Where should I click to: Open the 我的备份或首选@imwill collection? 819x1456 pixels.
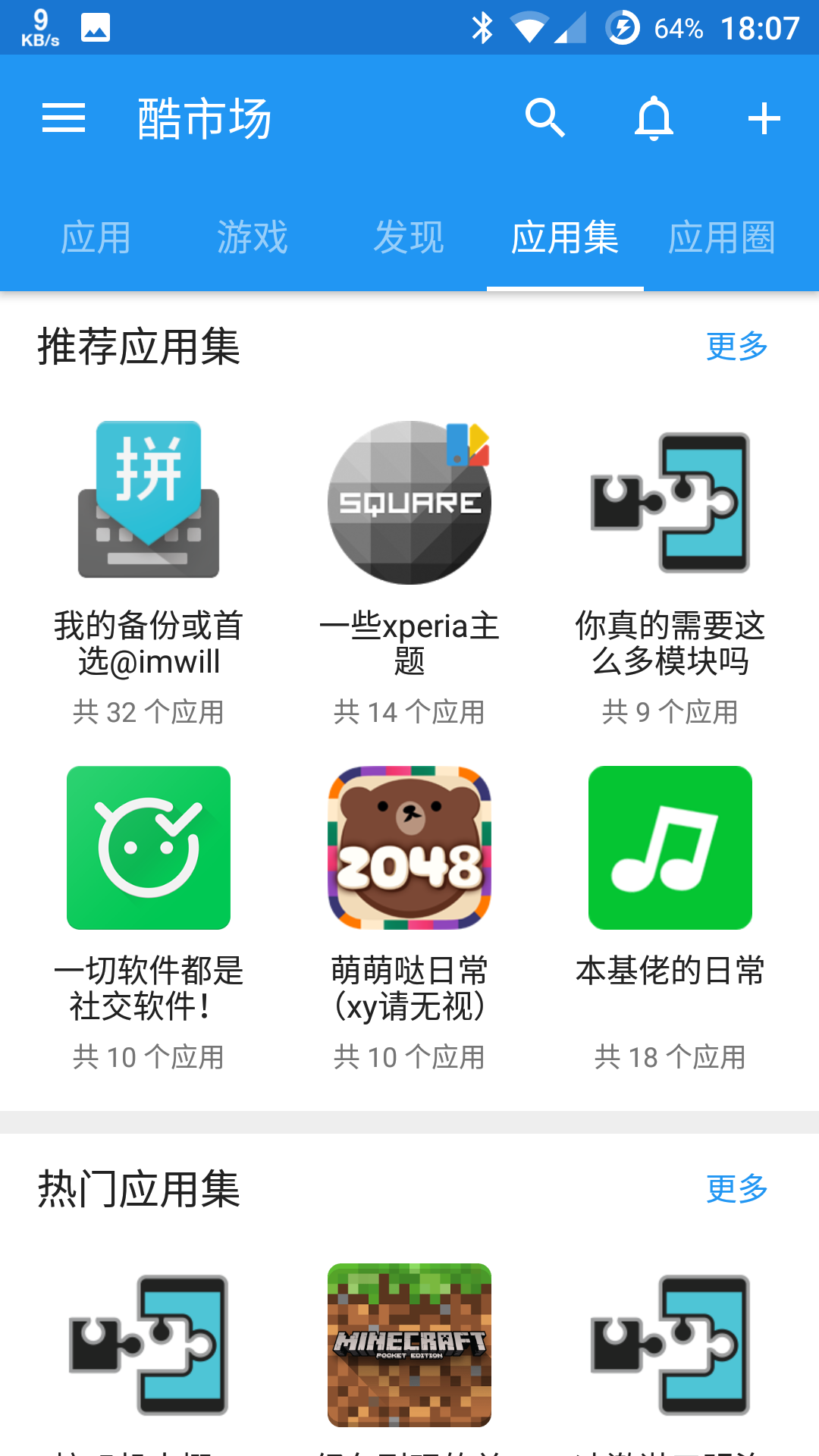click(x=149, y=644)
